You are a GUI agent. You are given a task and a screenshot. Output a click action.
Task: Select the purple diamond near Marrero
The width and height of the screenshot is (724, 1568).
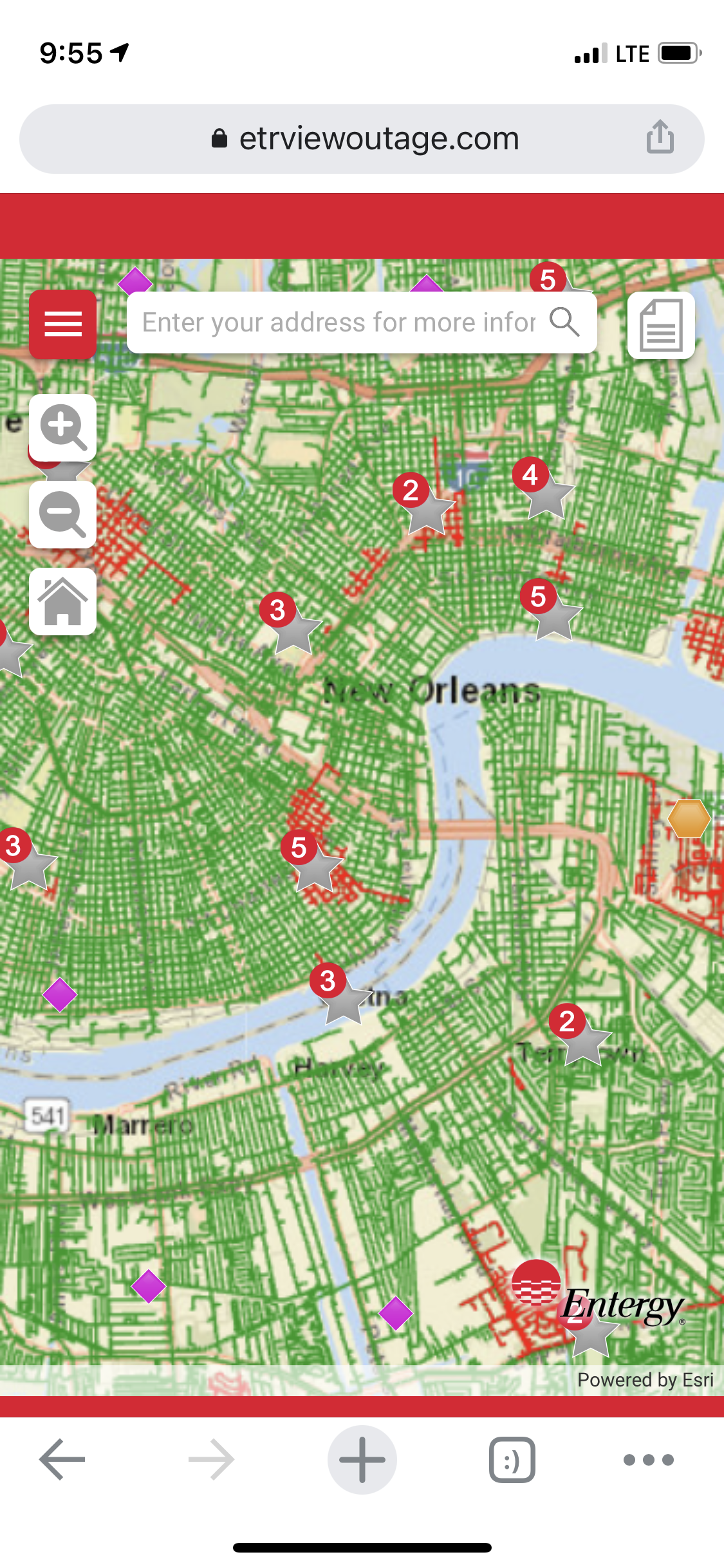click(149, 1286)
